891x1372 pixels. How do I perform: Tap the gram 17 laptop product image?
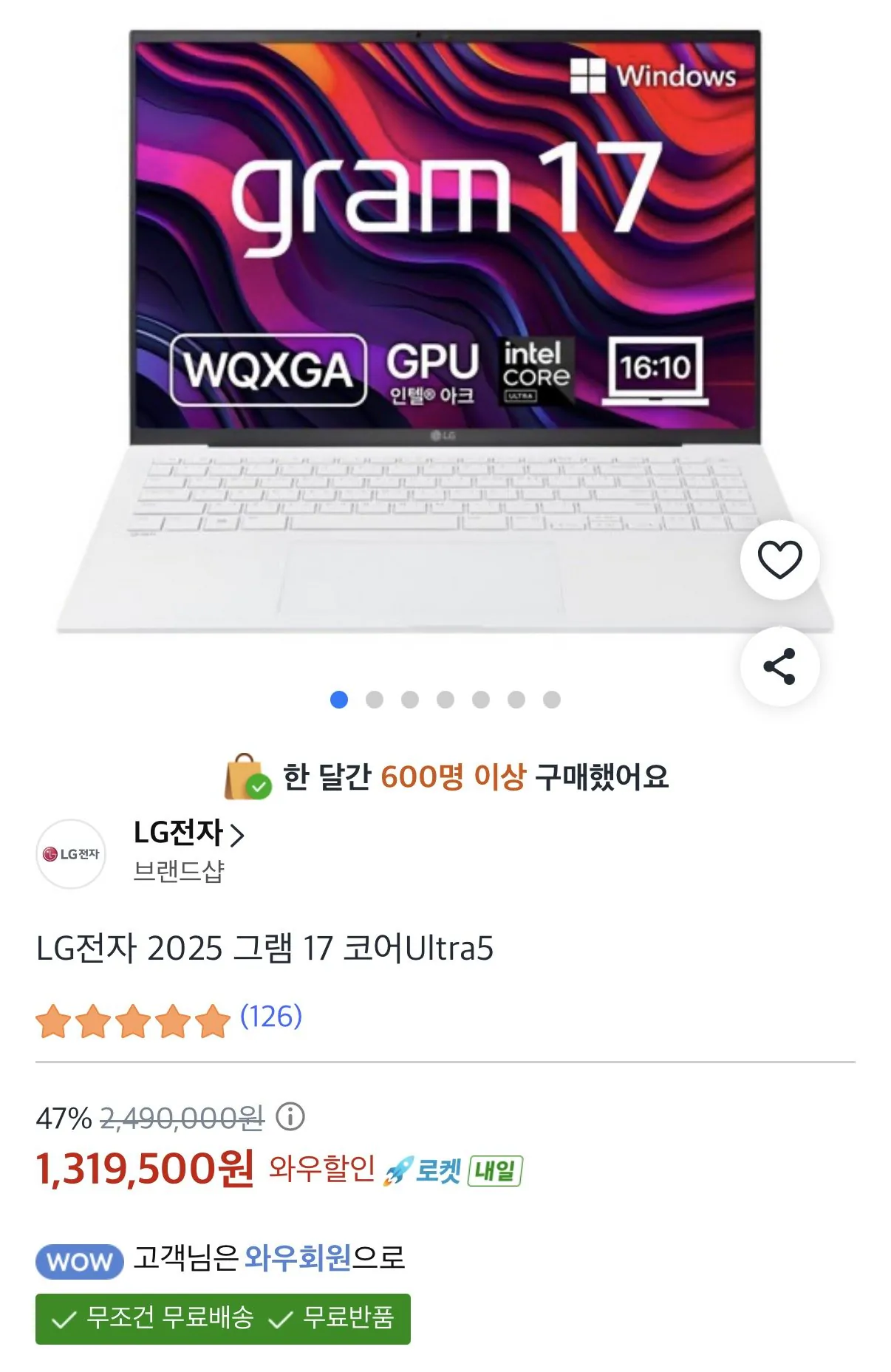click(x=442, y=332)
